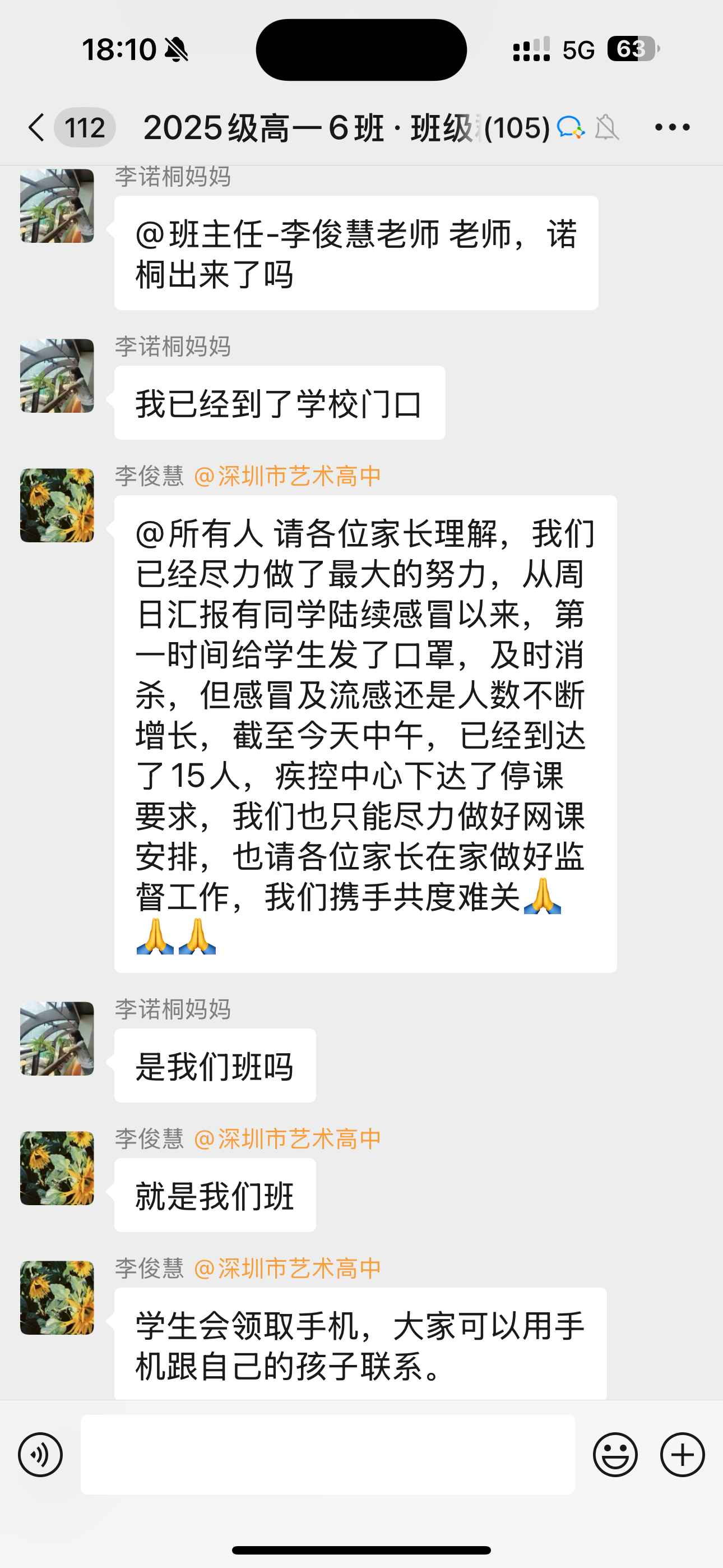This screenshot has width=723, height=1568.
Task: Go back to the chat list
Action: pos(38,128)
